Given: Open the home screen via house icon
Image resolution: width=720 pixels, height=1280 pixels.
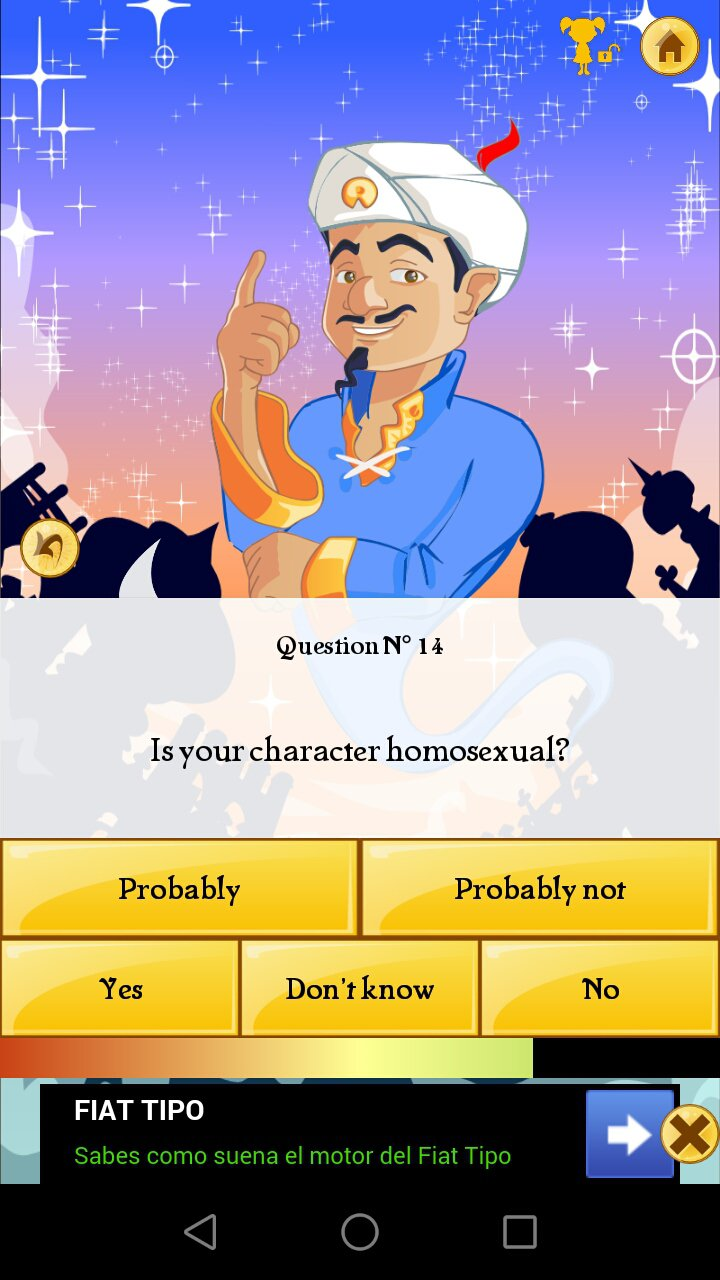Looking at the screenshot, I should [x=670, y=44].
